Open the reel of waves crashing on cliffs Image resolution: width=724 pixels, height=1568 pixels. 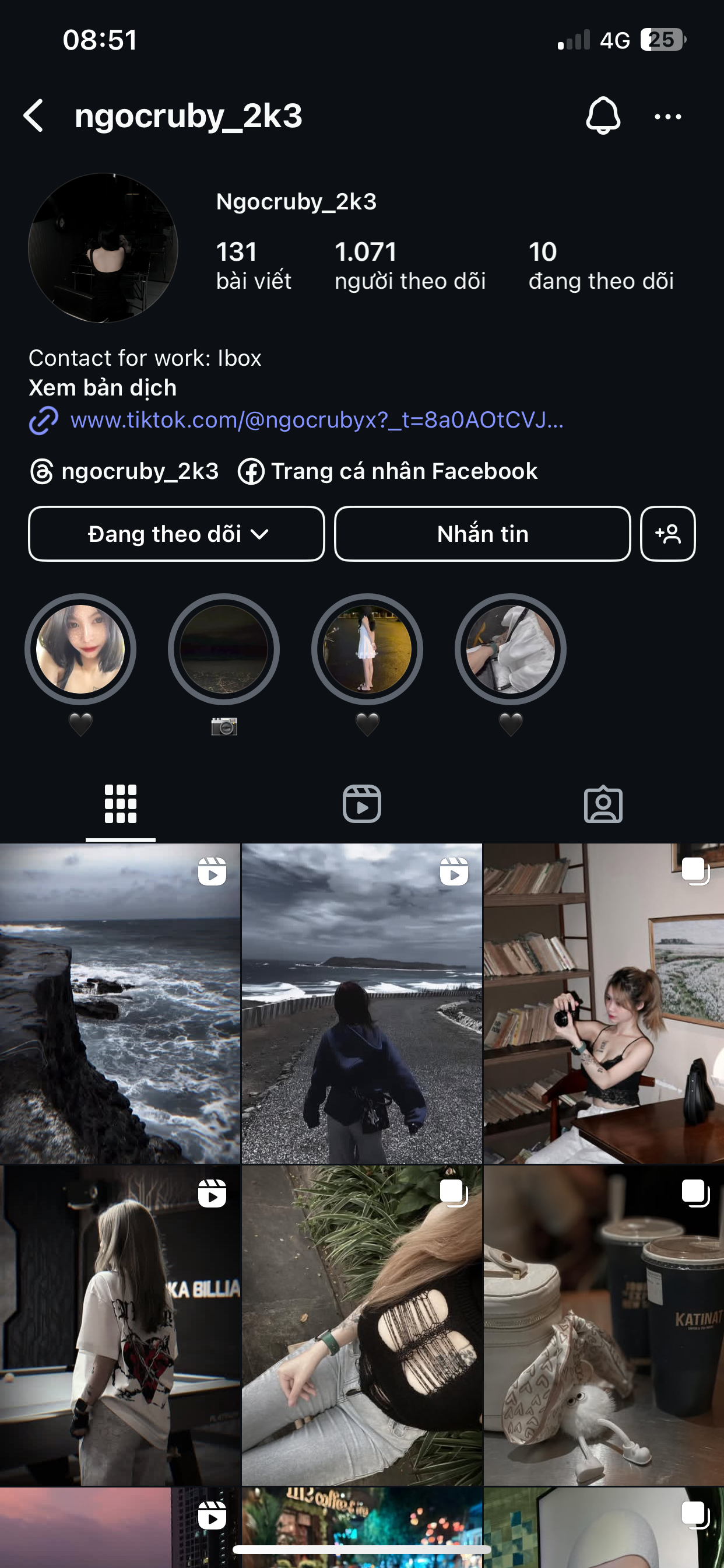point(120,1003)
